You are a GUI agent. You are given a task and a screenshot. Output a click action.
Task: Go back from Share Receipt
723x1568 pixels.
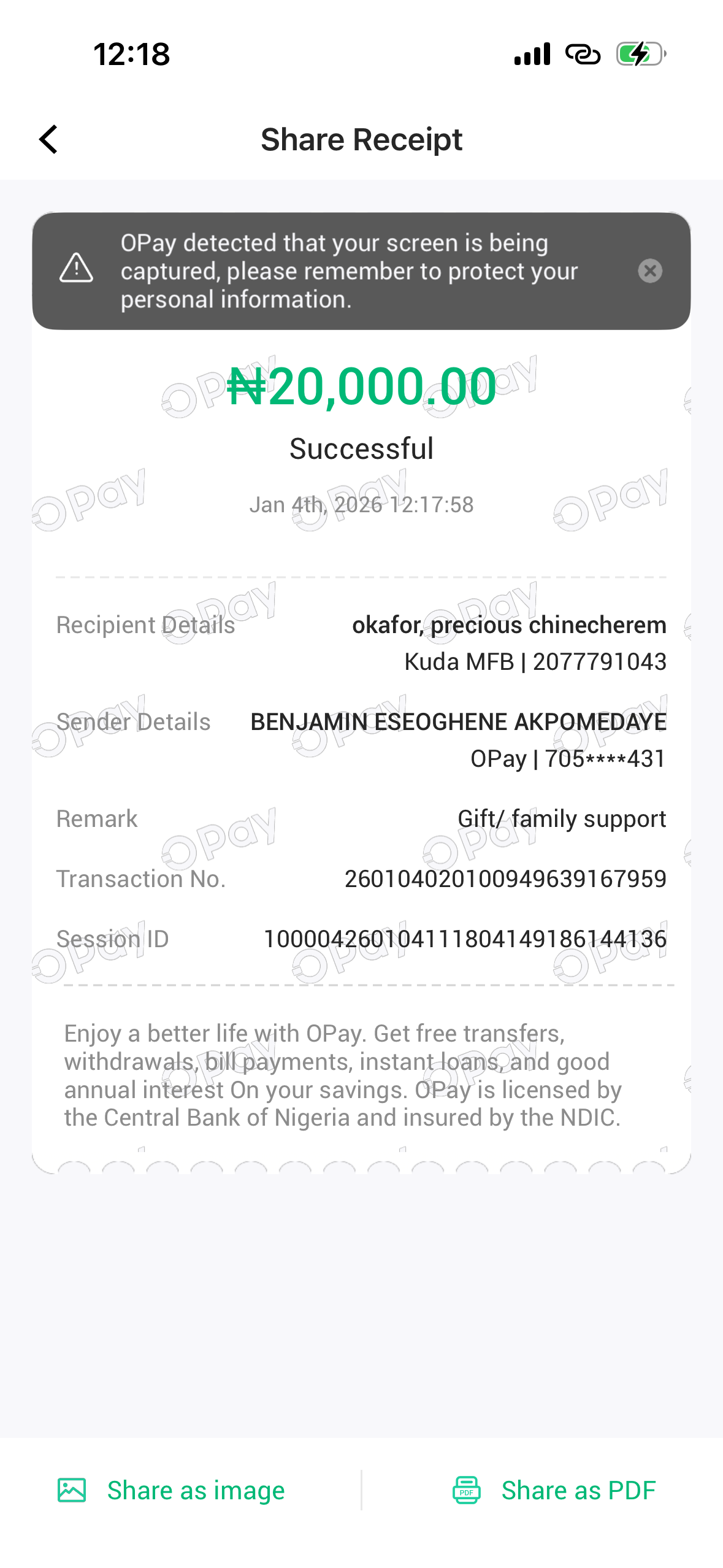[48, 139]
